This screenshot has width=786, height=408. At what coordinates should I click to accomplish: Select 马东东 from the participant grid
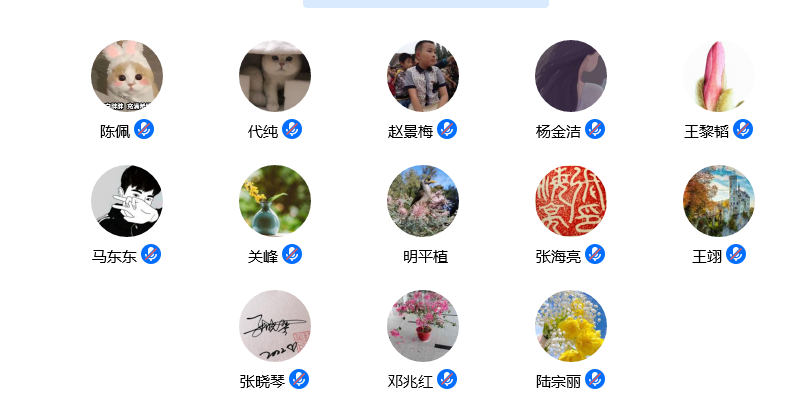127,201
